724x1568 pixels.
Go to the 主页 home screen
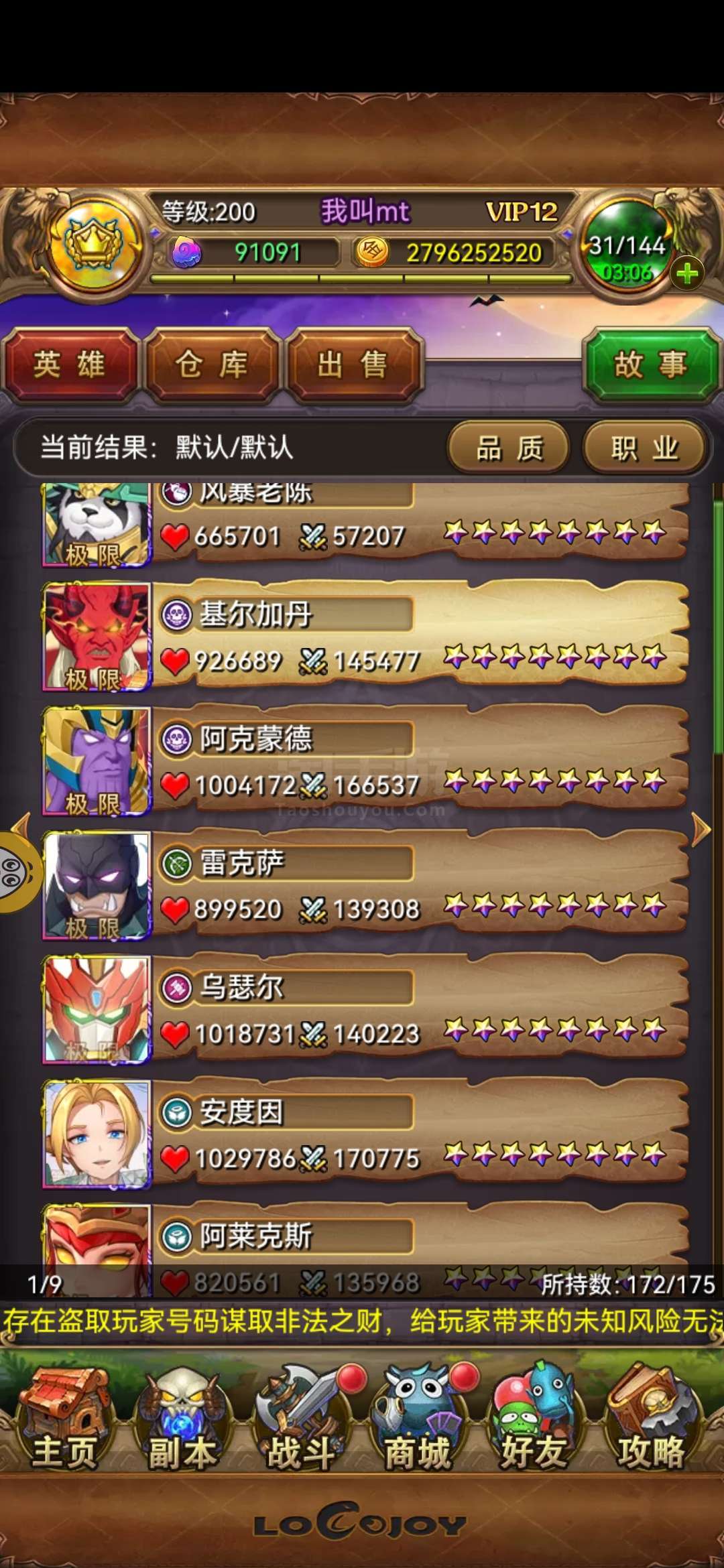click(x=64, y=1419)
